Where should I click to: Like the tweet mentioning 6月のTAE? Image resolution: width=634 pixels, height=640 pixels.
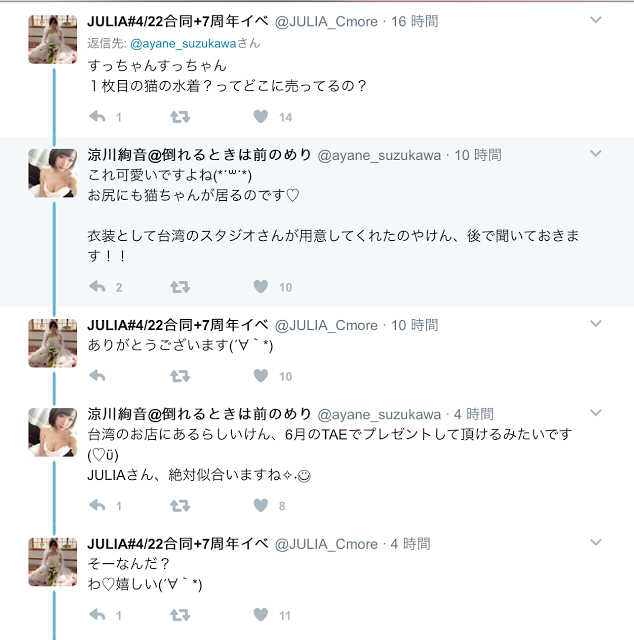(261, 506)
